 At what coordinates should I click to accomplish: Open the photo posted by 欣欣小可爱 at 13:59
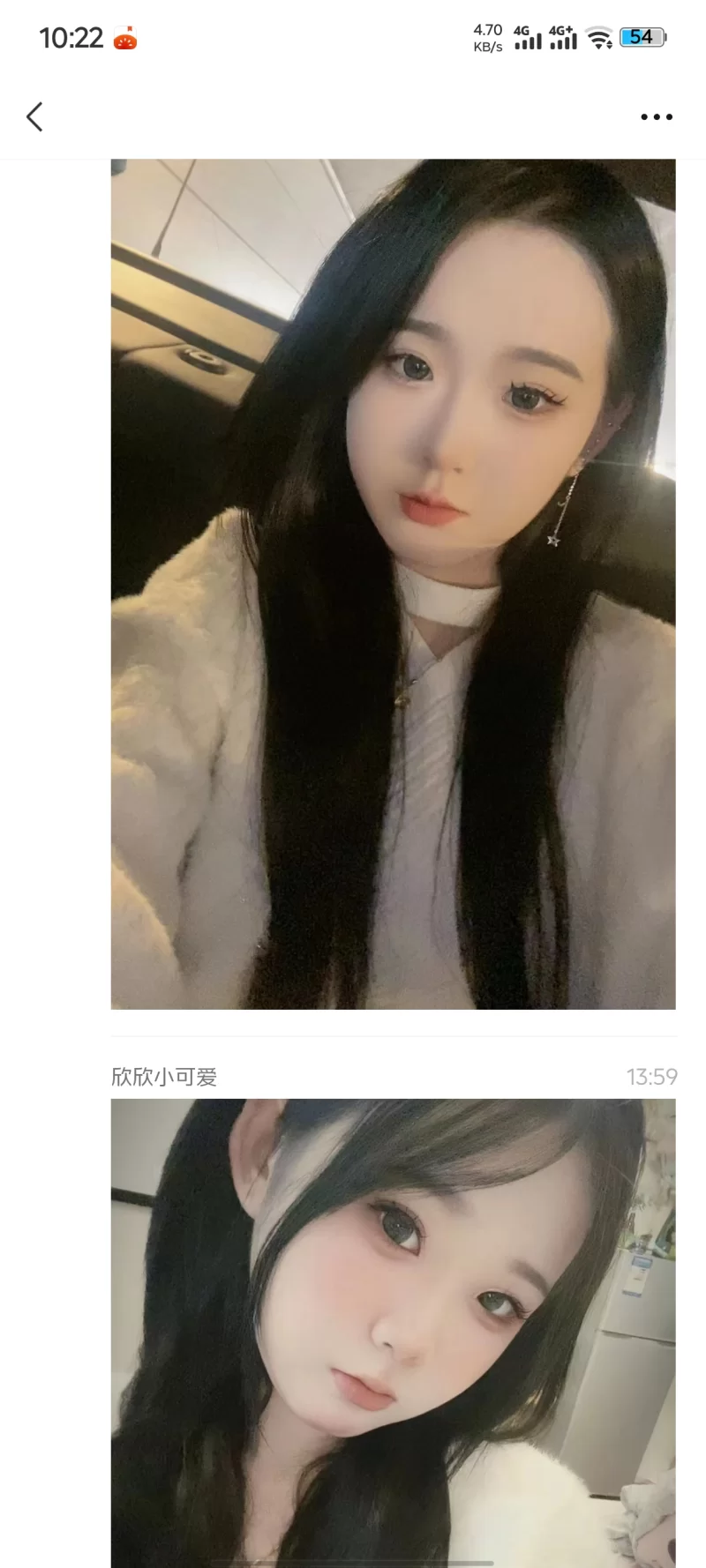point(393,1332)
